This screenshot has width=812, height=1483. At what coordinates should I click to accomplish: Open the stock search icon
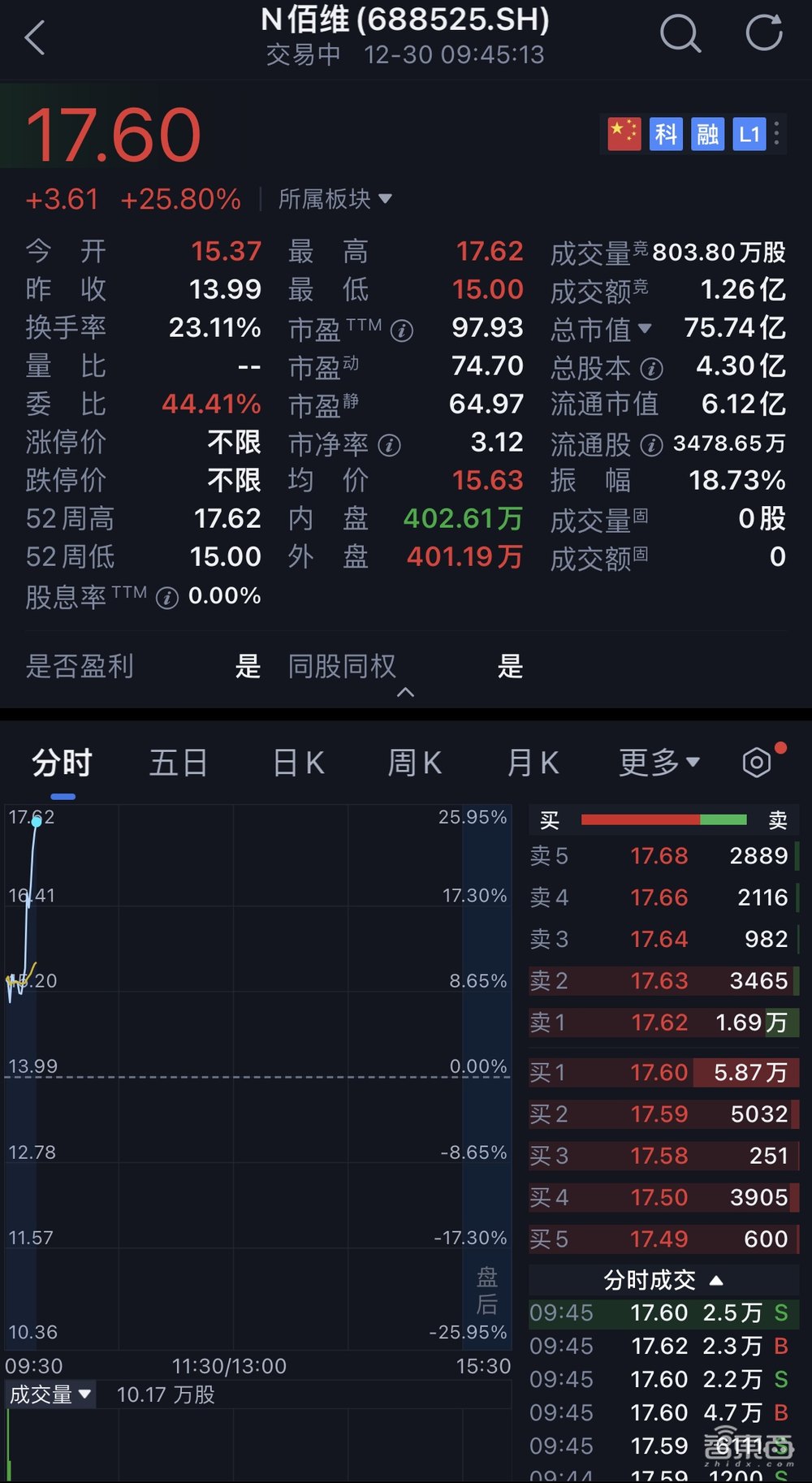click(682, 34)
